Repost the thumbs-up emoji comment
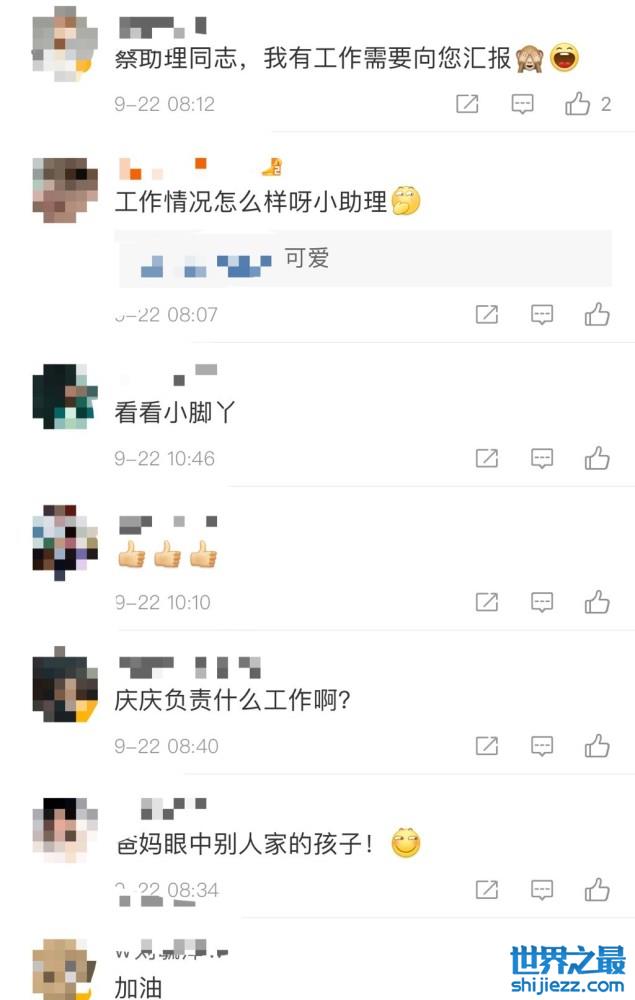The height and width of the screenshot is (1000, 635). [487, 602]
